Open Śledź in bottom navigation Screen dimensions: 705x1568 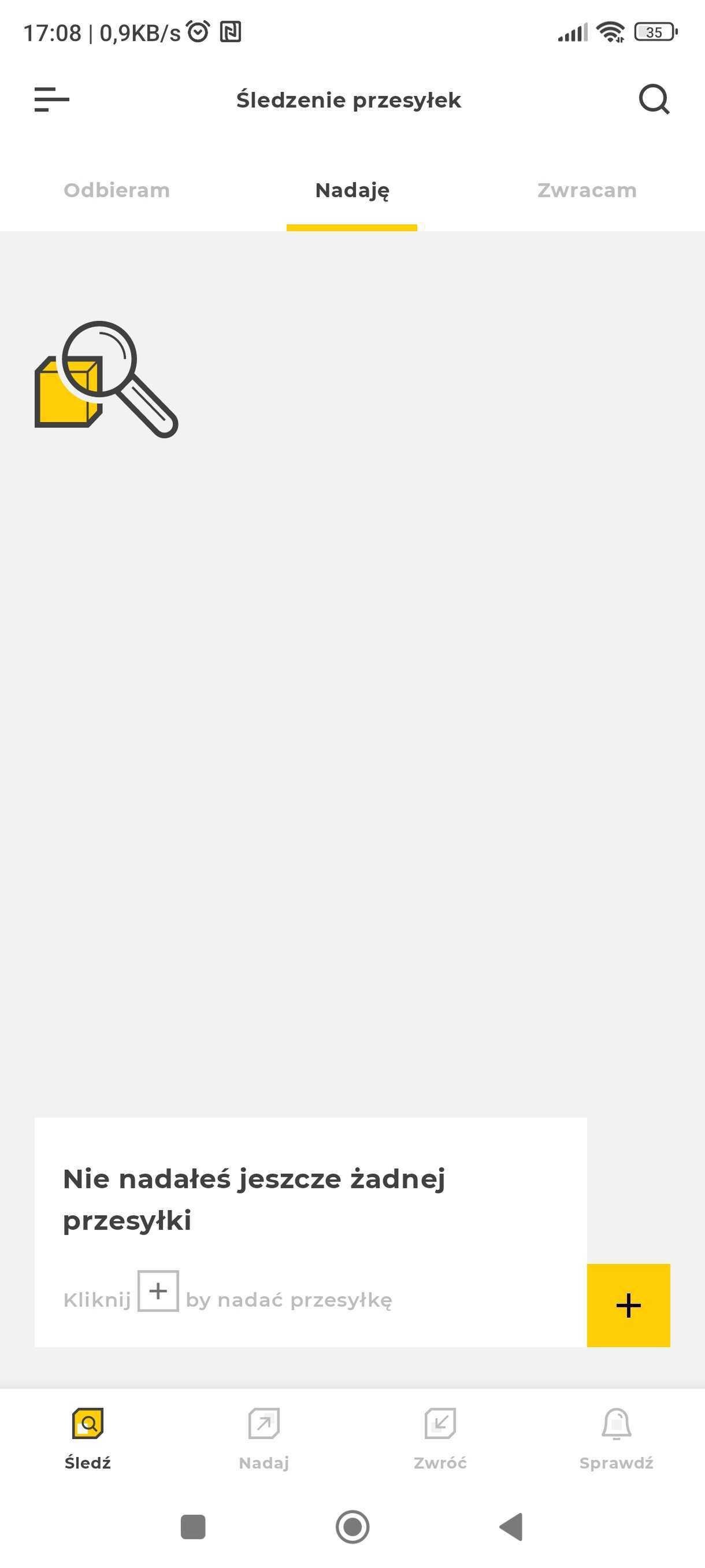click(88, 1439)
